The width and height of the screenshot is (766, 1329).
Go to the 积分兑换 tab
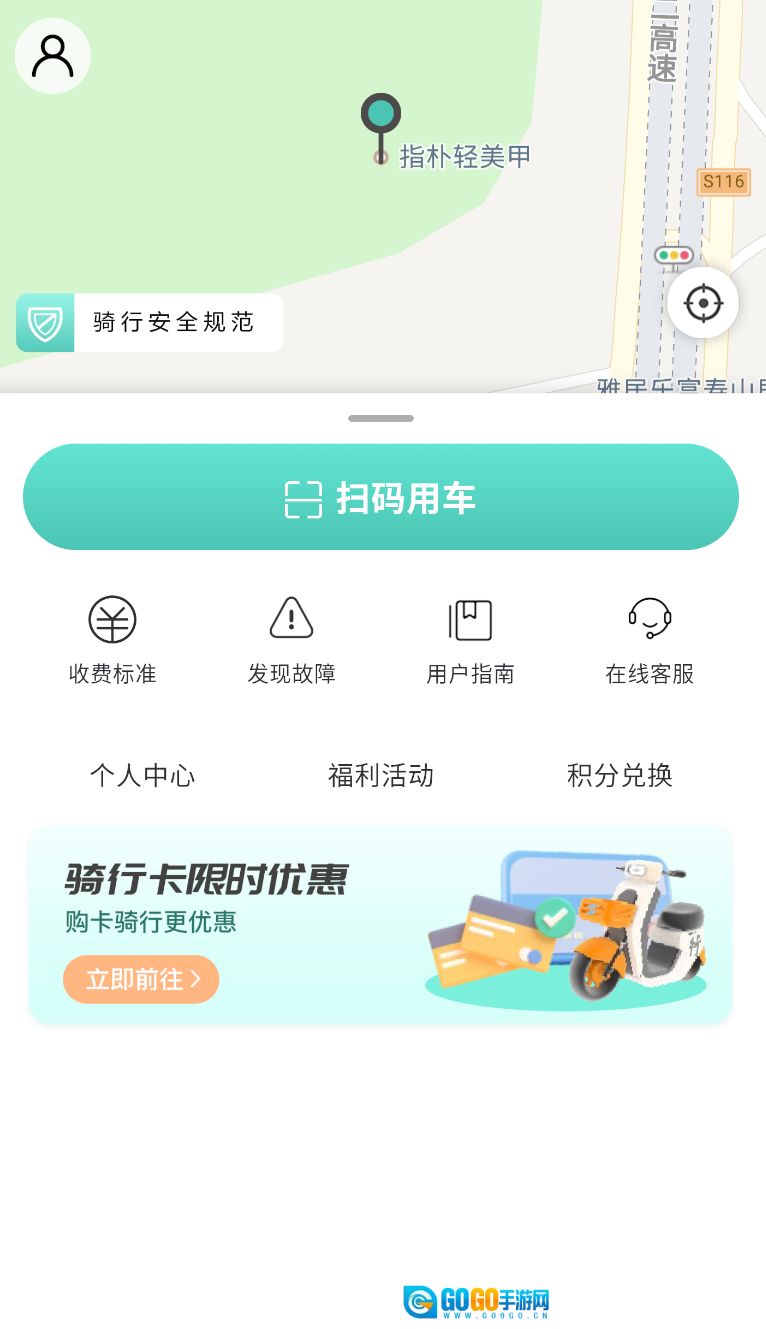620,776
